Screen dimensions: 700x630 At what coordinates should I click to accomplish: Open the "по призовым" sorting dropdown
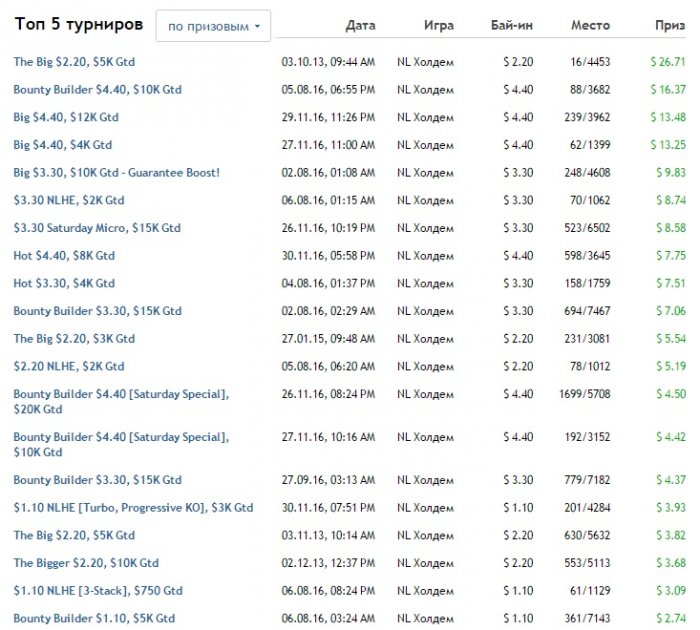pos(213,26)
